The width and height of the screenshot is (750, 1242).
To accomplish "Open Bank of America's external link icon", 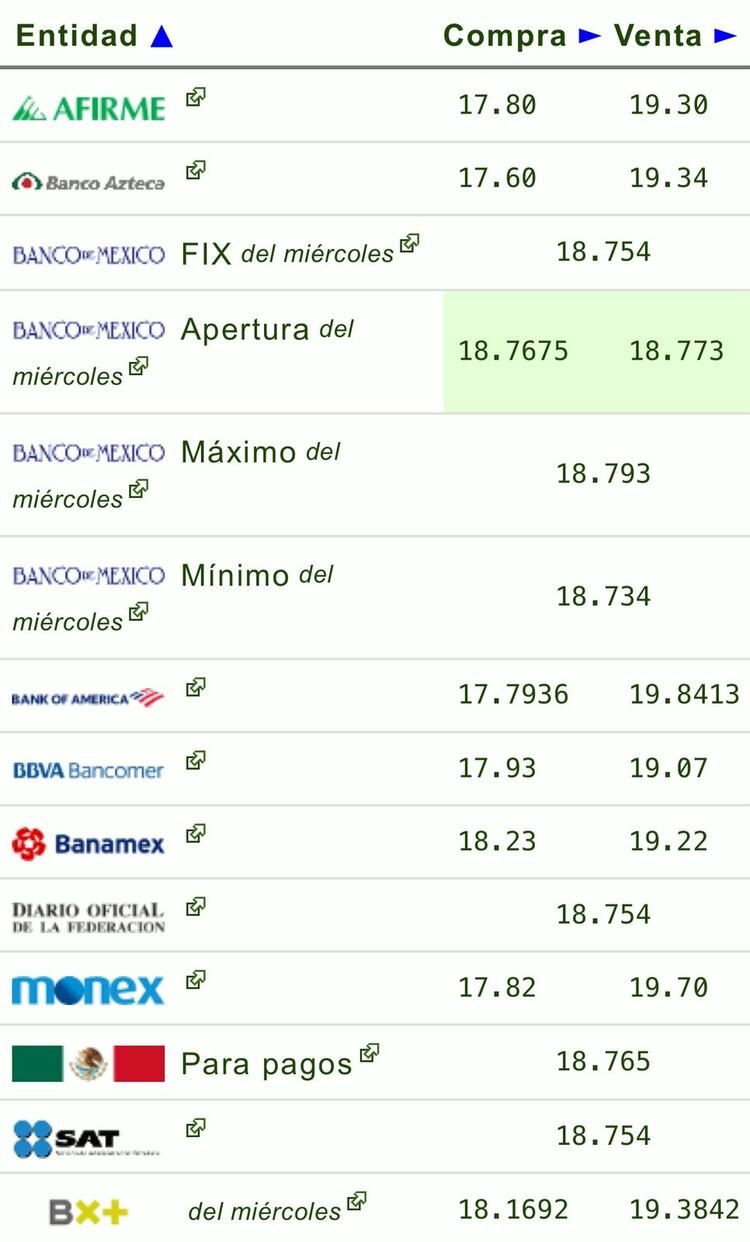I will tap(196, 687).
